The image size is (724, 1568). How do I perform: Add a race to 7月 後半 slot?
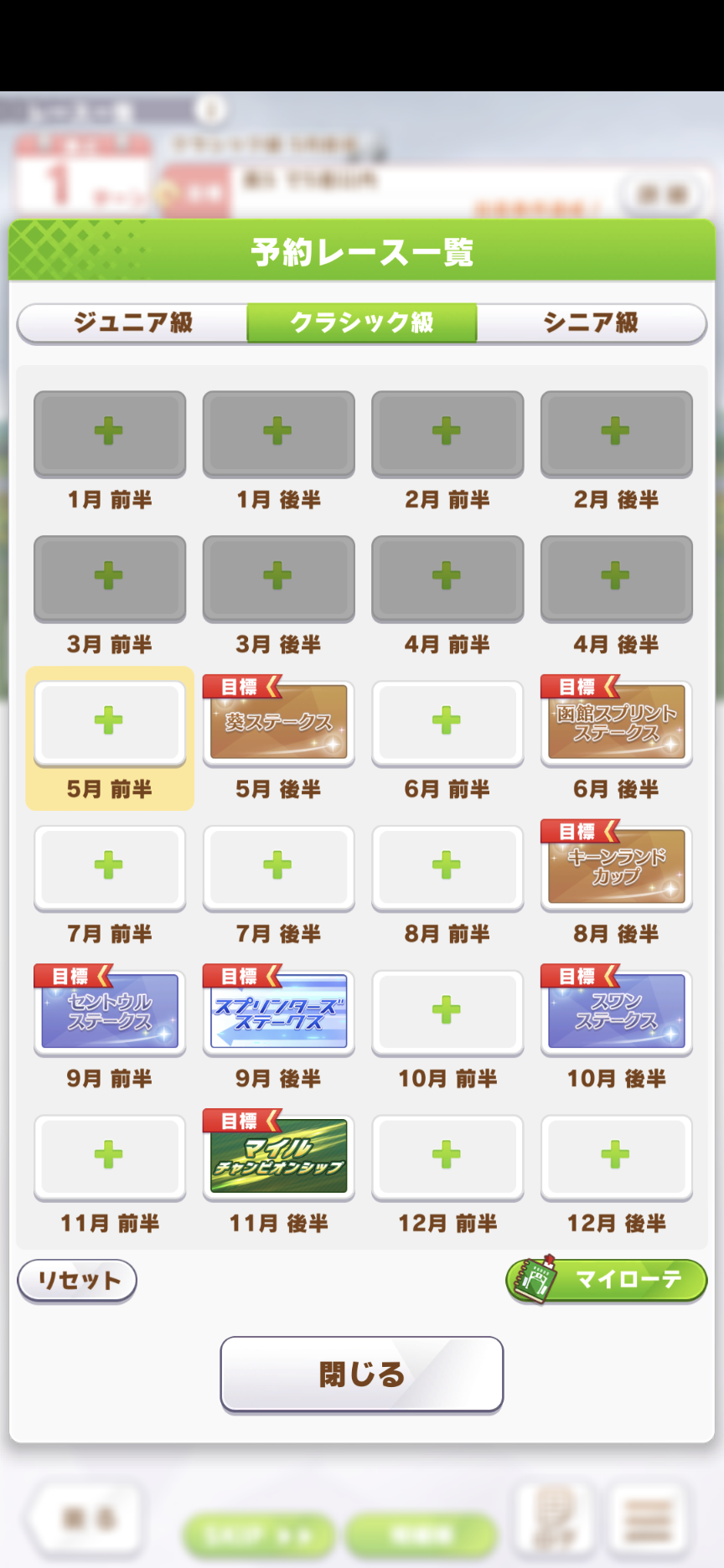pos(279,867)
